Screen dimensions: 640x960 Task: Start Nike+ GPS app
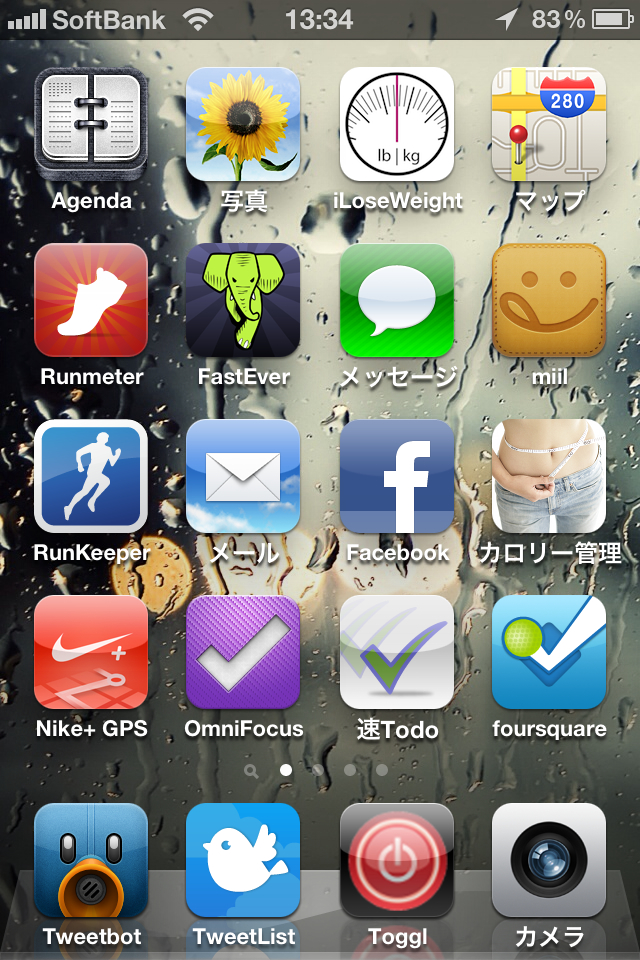91,652
